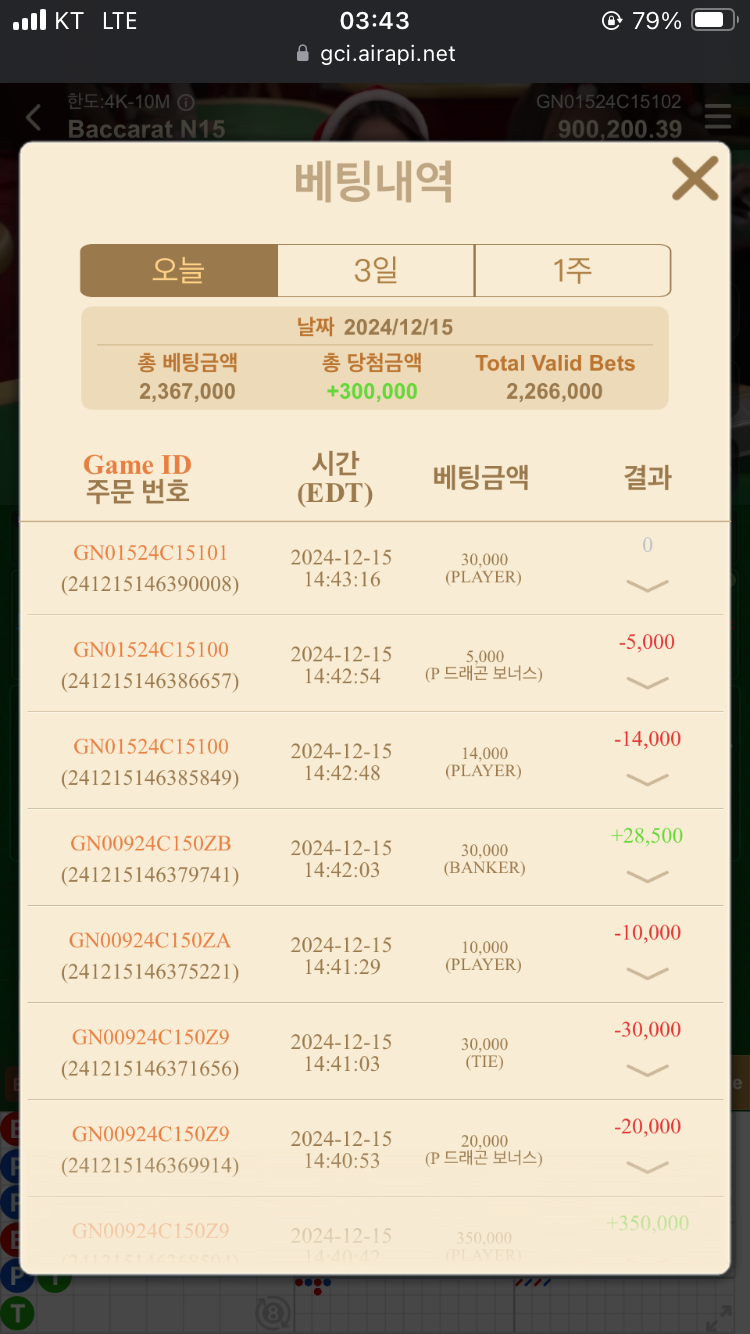Expand the -5,000 result row
750x1334 pixels.
[x=647, y=683]
